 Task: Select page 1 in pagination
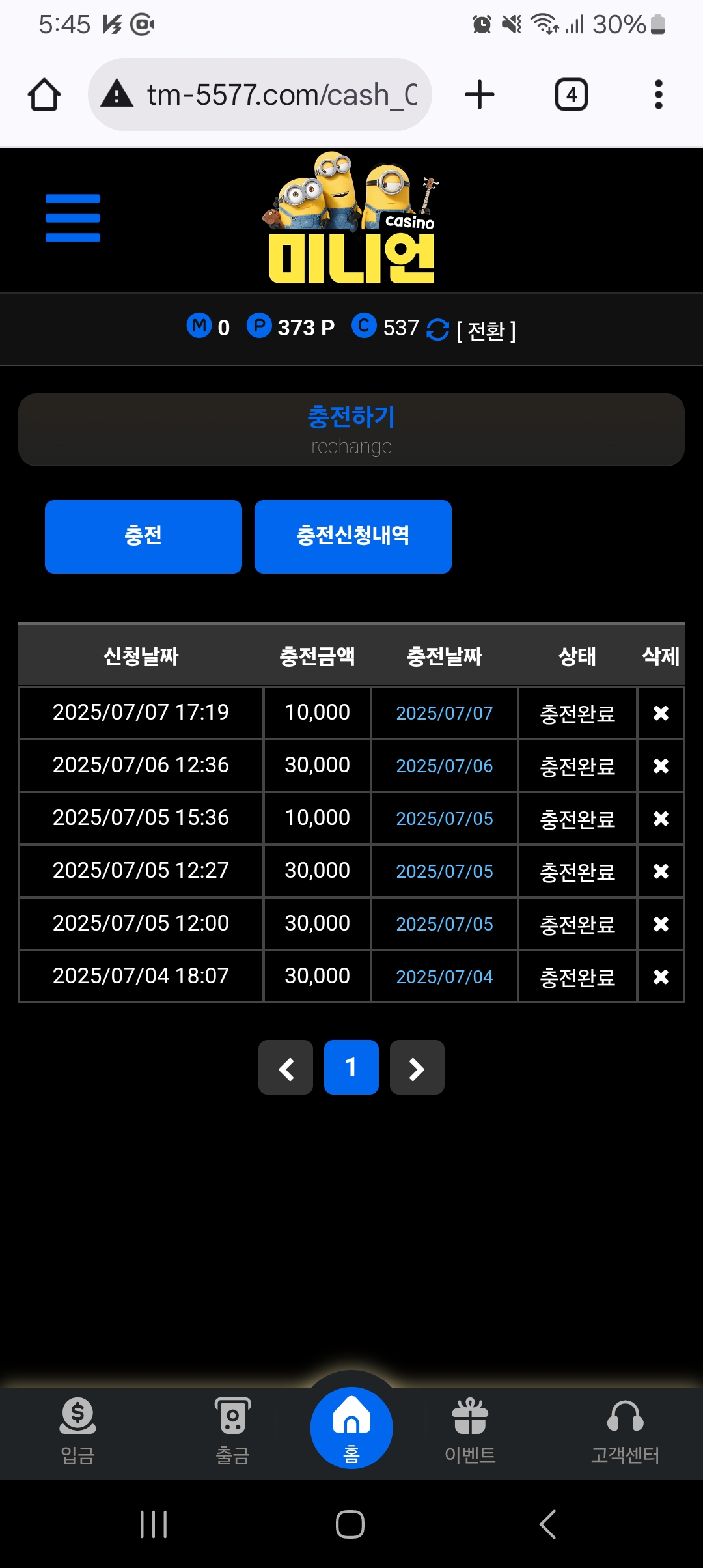351,1068
